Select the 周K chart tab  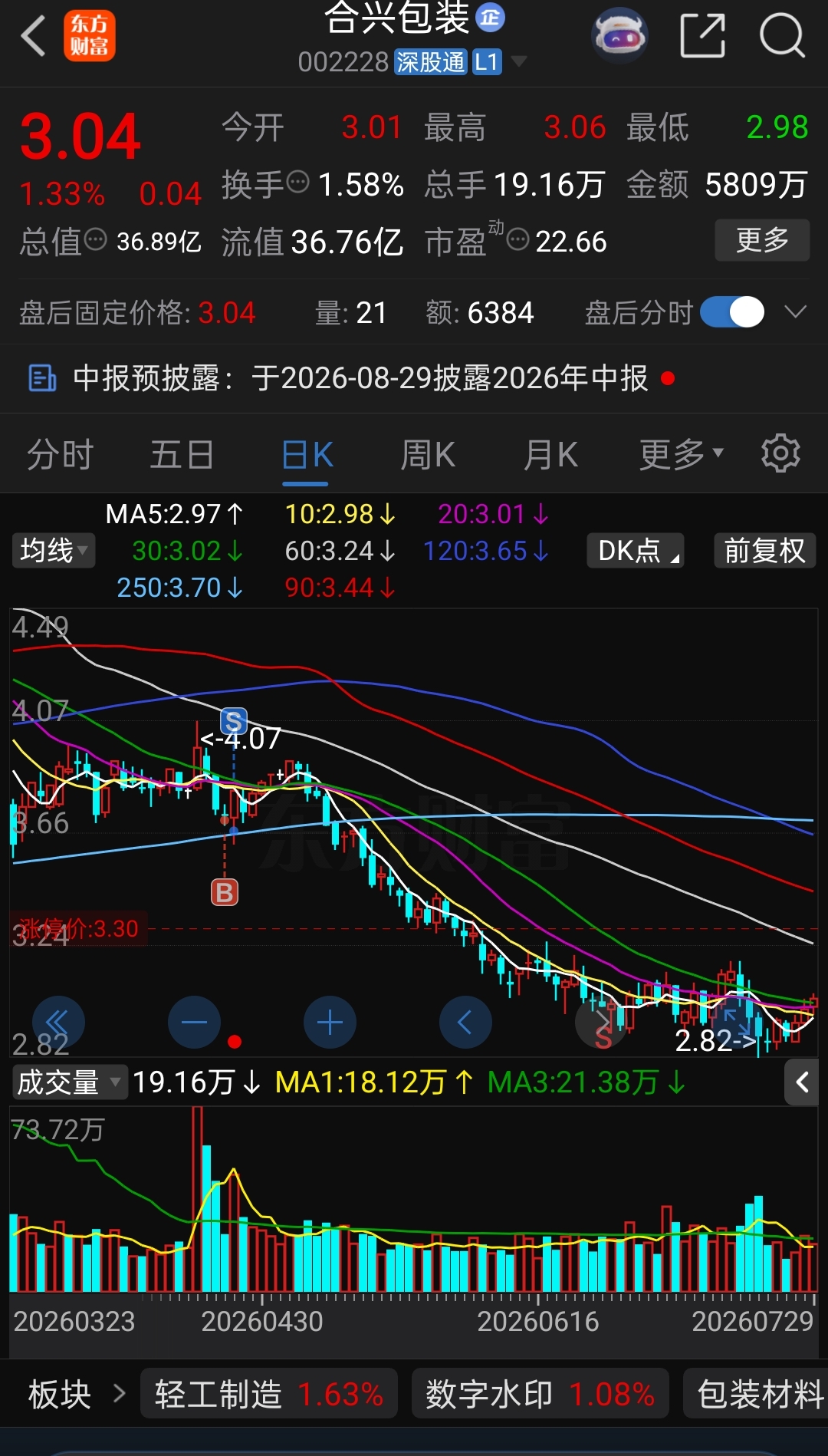(x=428, y=454)
